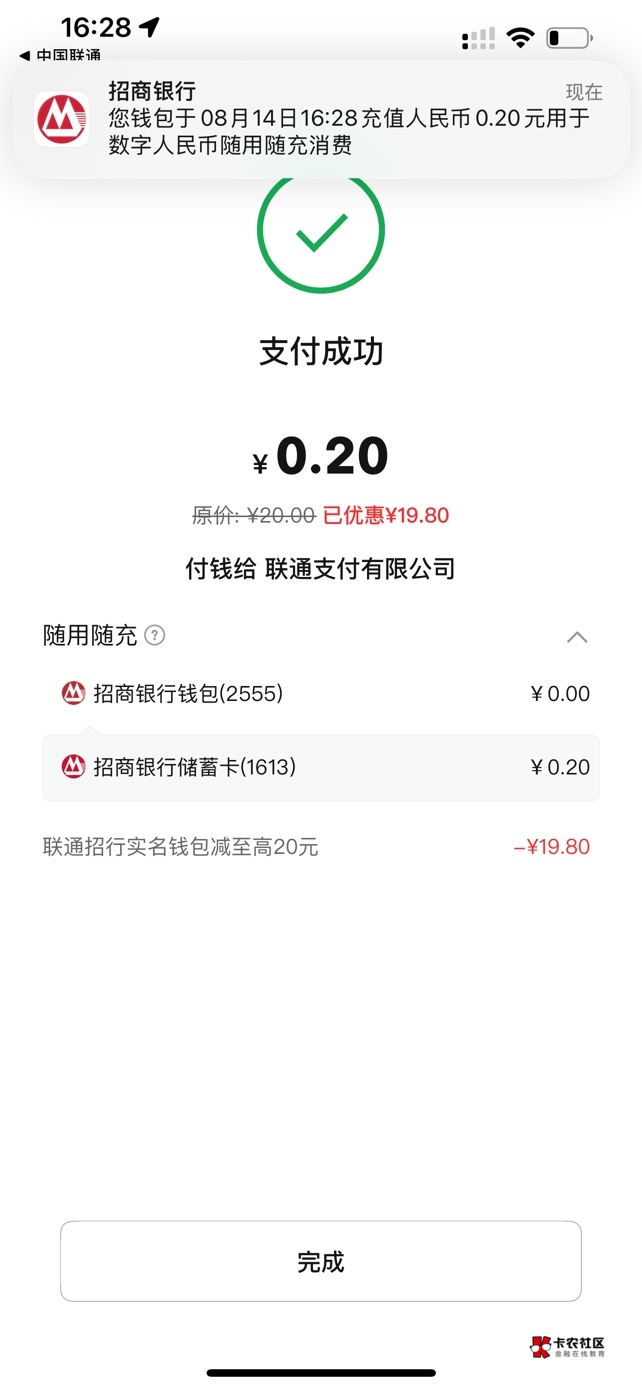This screenshot has height=1389, width=642.
Task: Tap the 完成 button
Action: (321, 1261)
